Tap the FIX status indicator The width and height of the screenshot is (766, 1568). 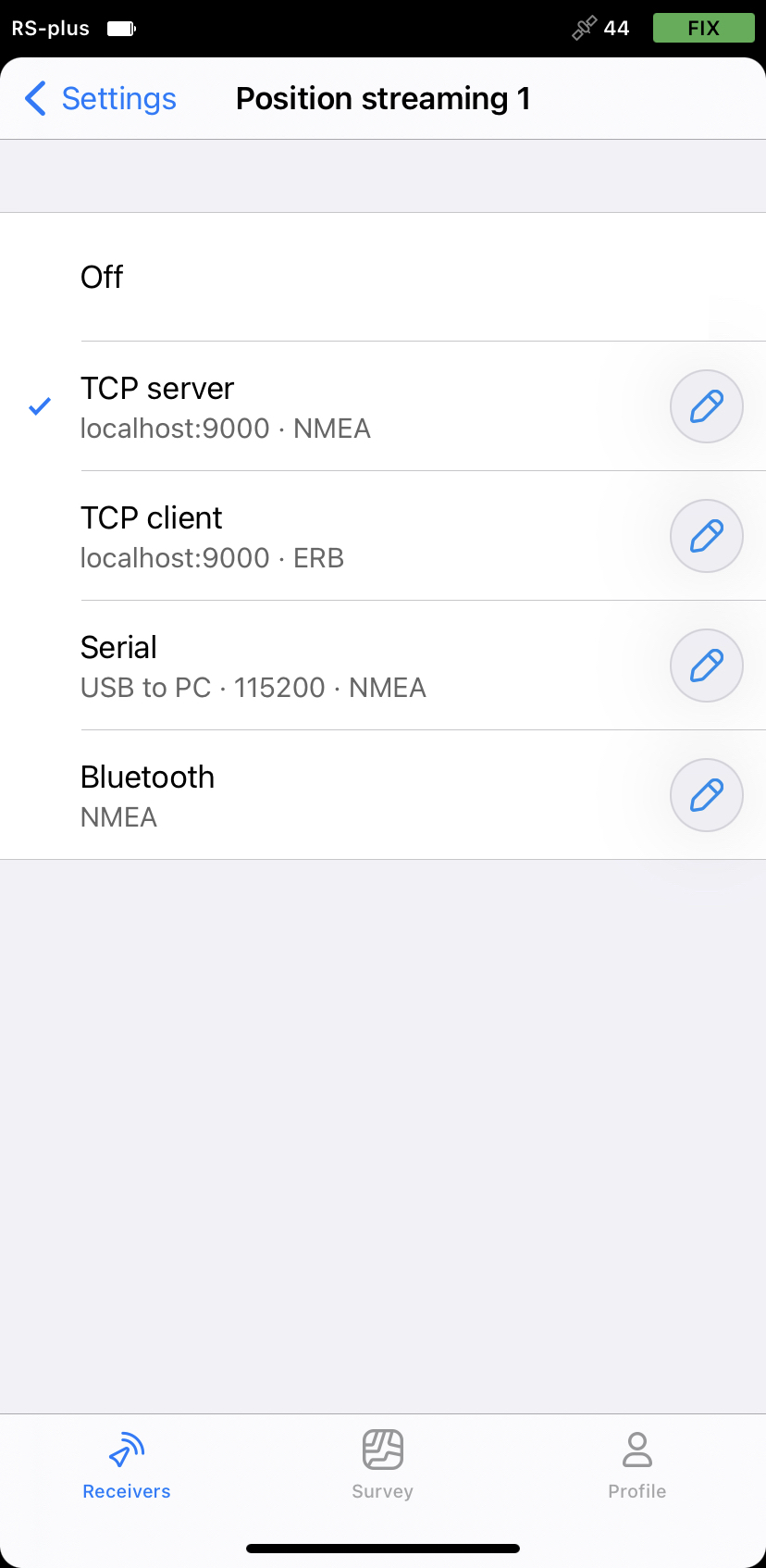704,28
